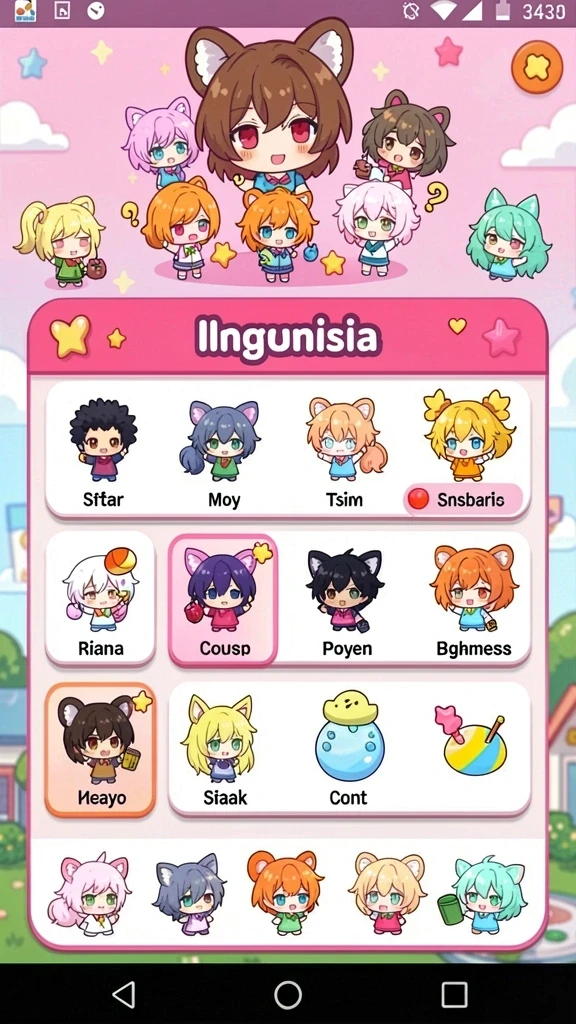Close the screen with the orange X button
576x1024 pixels.
[x=537, y=67]
